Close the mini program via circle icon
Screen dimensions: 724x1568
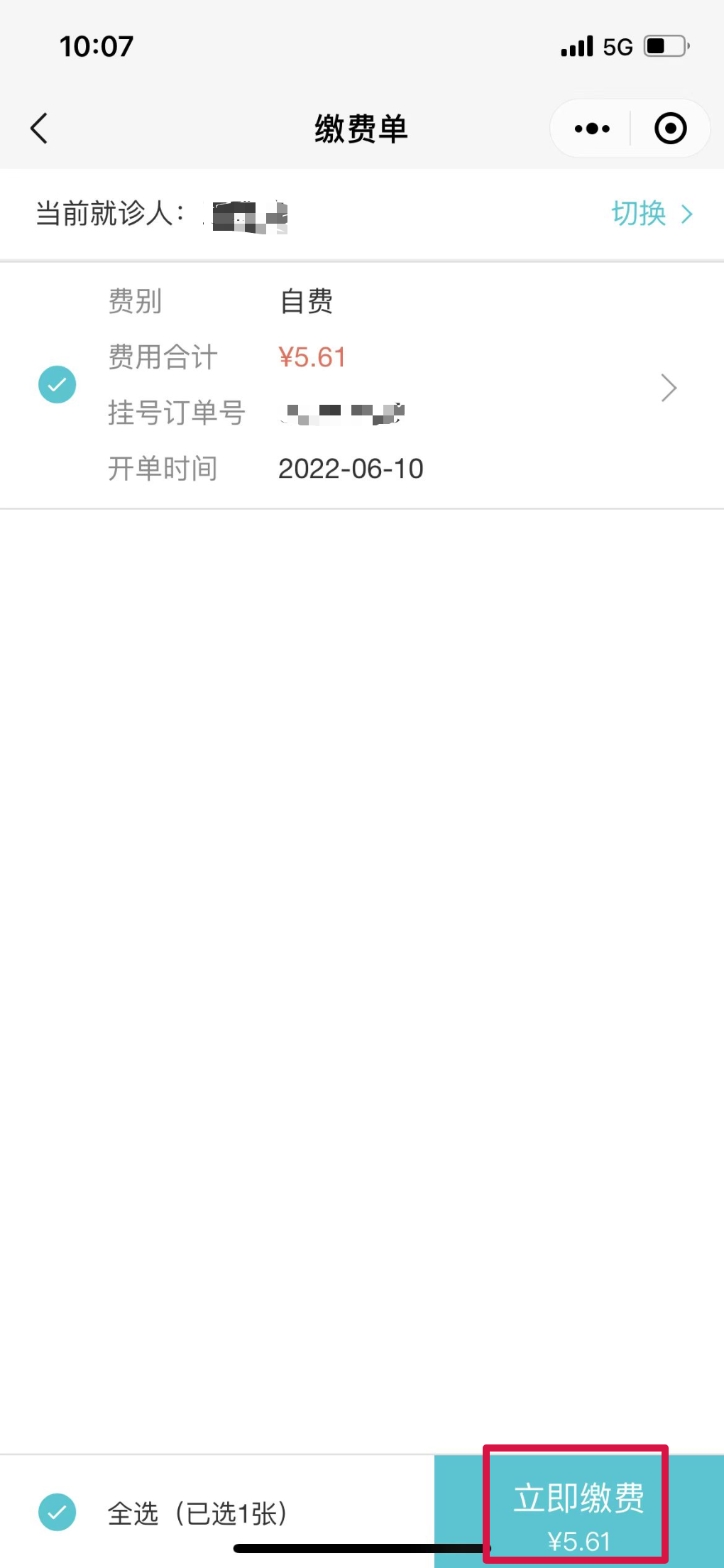point(670,129)
